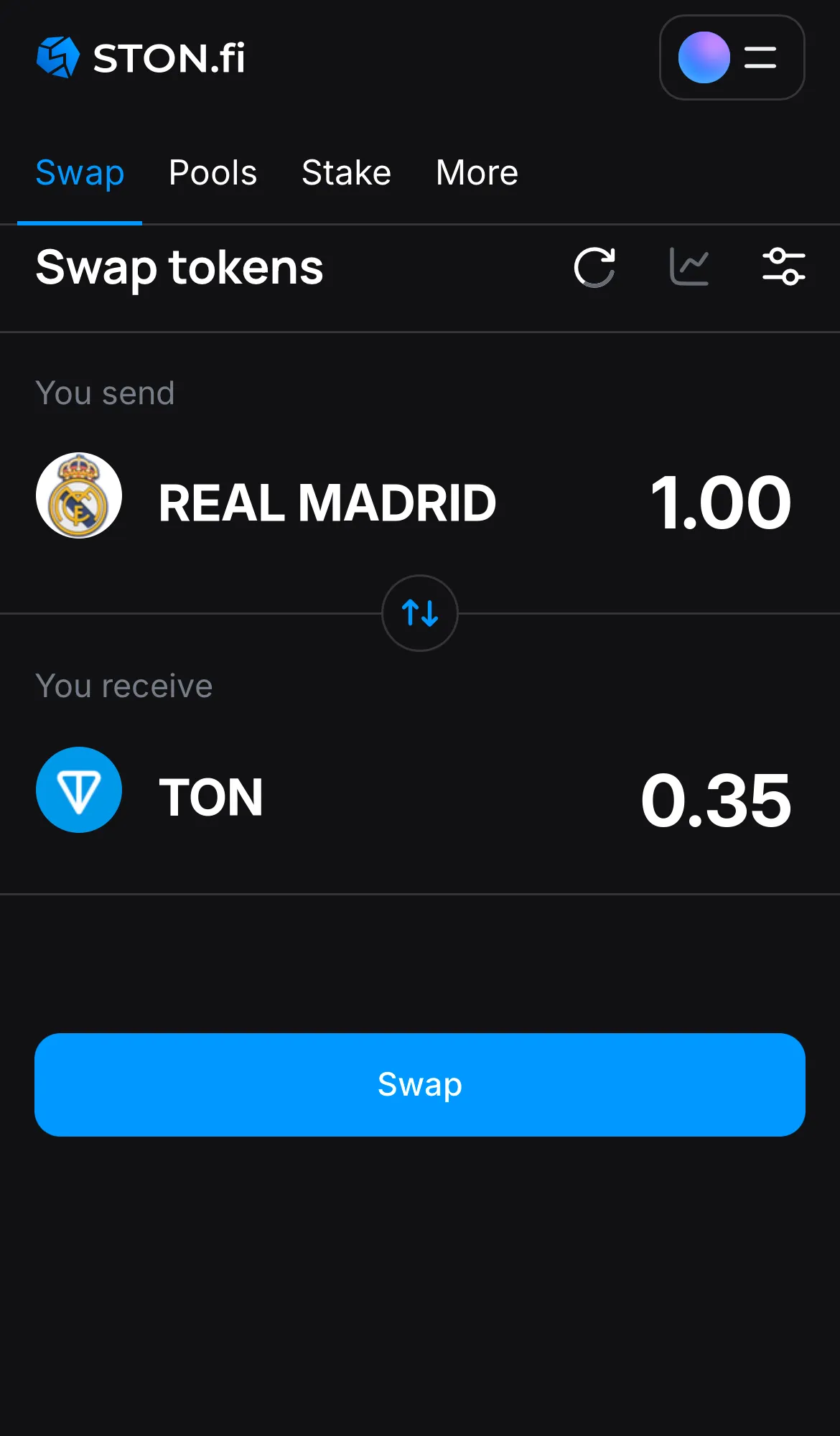Screen dimensions: 840x1436
Task: Switch to the Stake tab
Action: point(346,172)
